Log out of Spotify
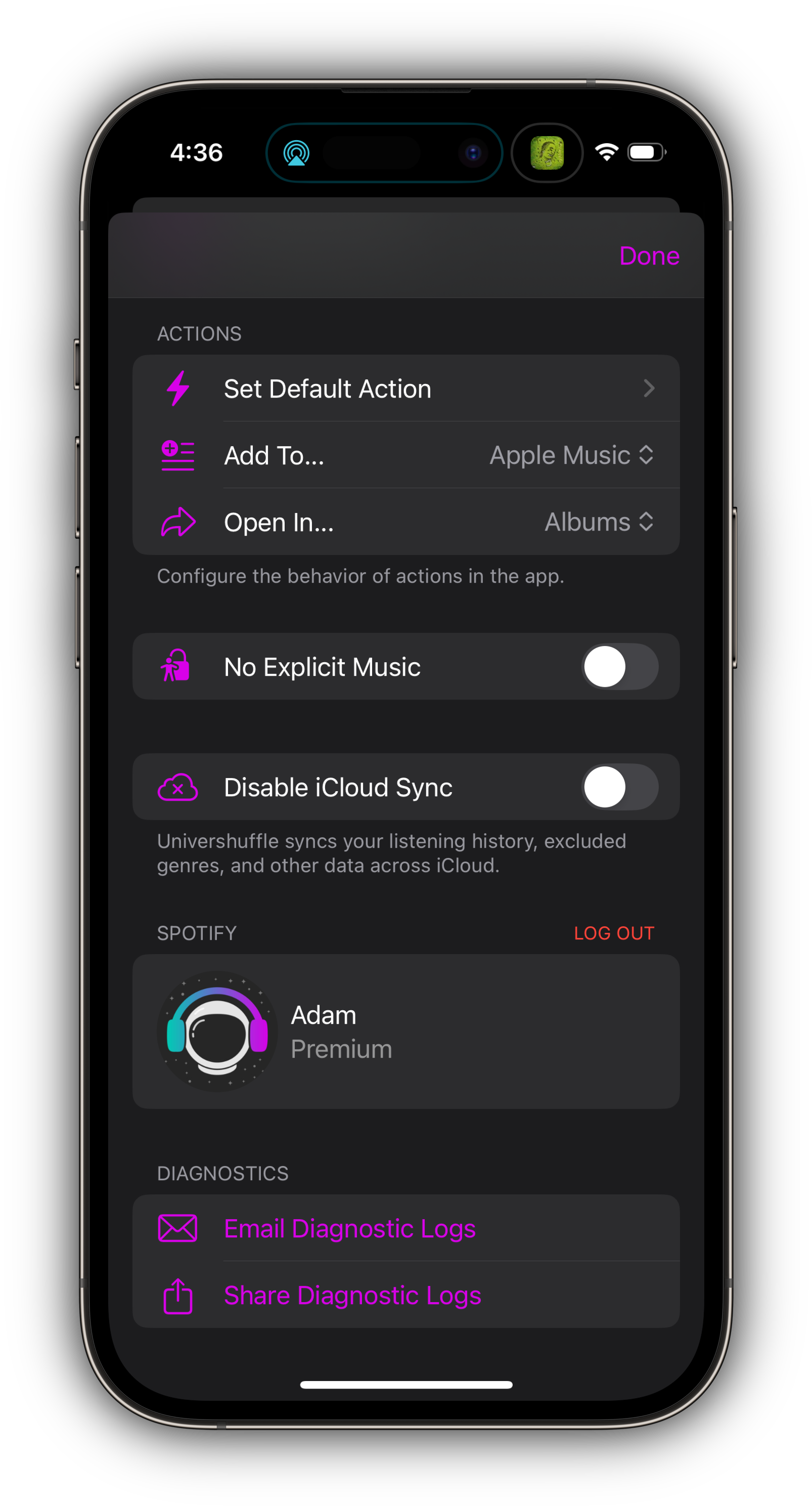The image size is (812, 1509). coord(613,933)
